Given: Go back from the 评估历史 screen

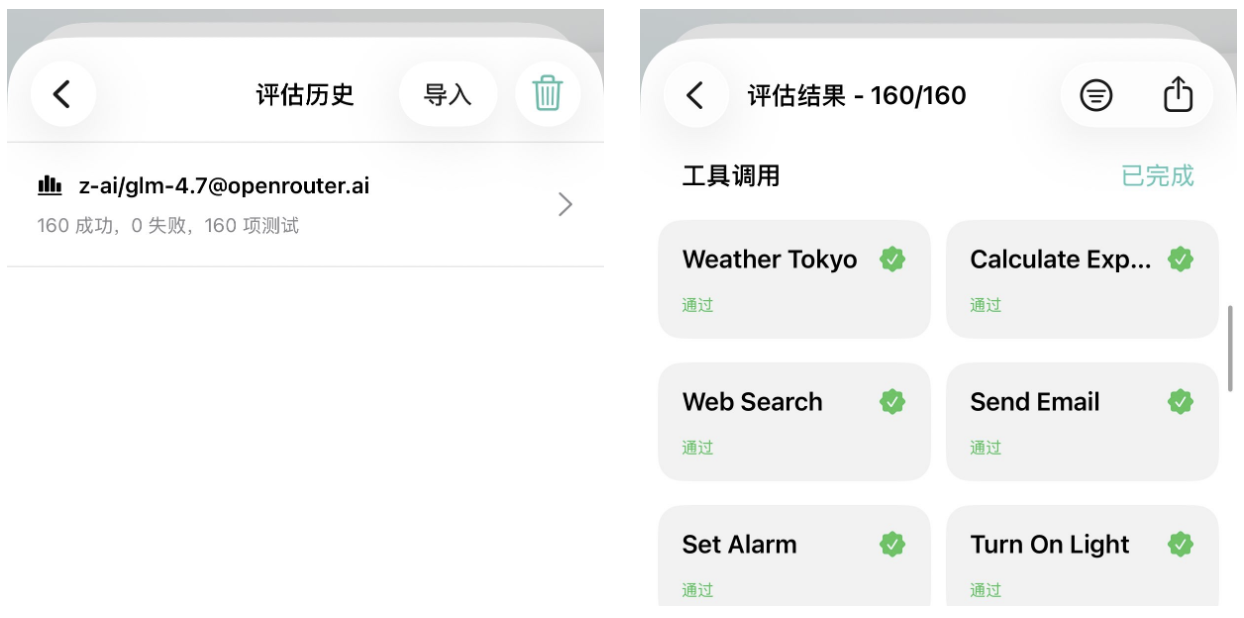Looking at the screenshot, I should click(x=62, y=94).
